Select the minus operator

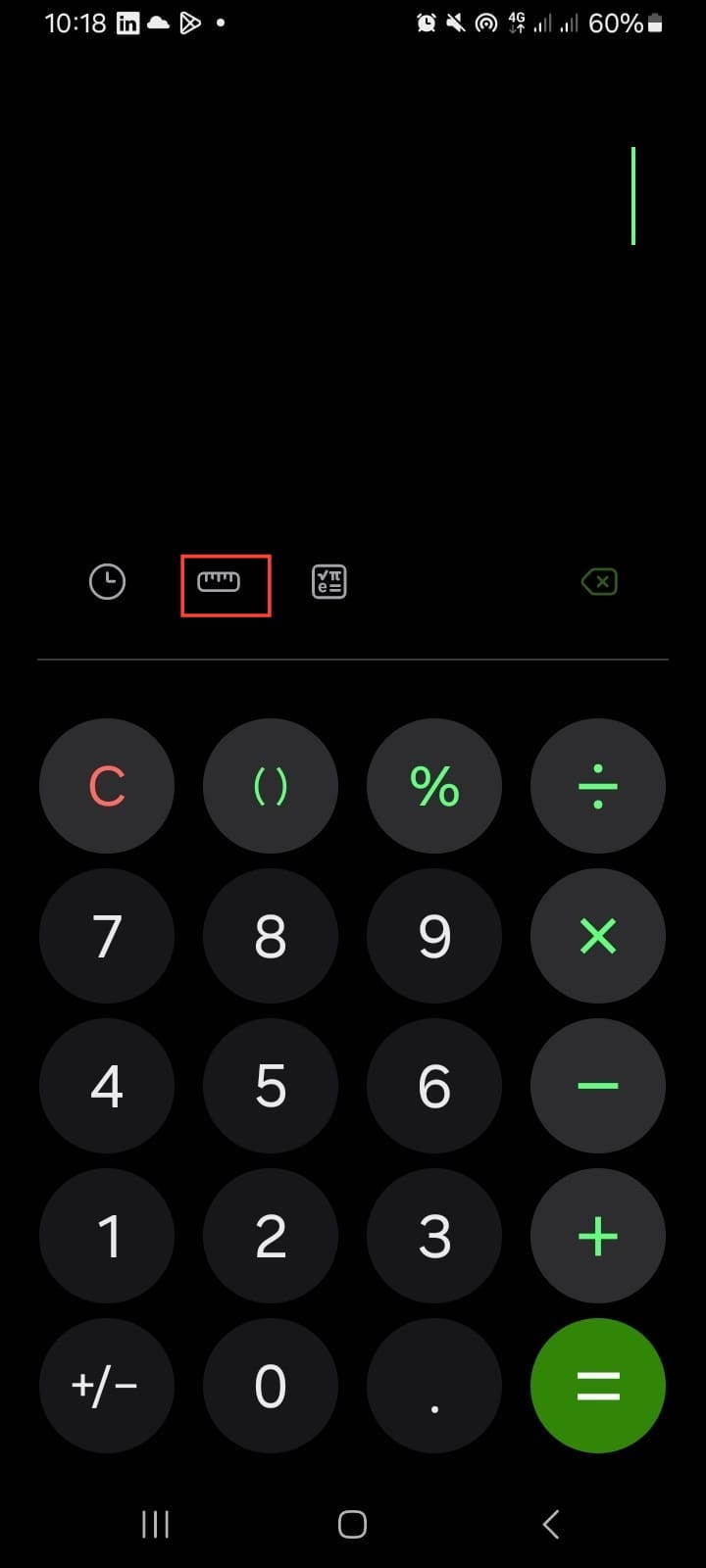coord(598,1086)
